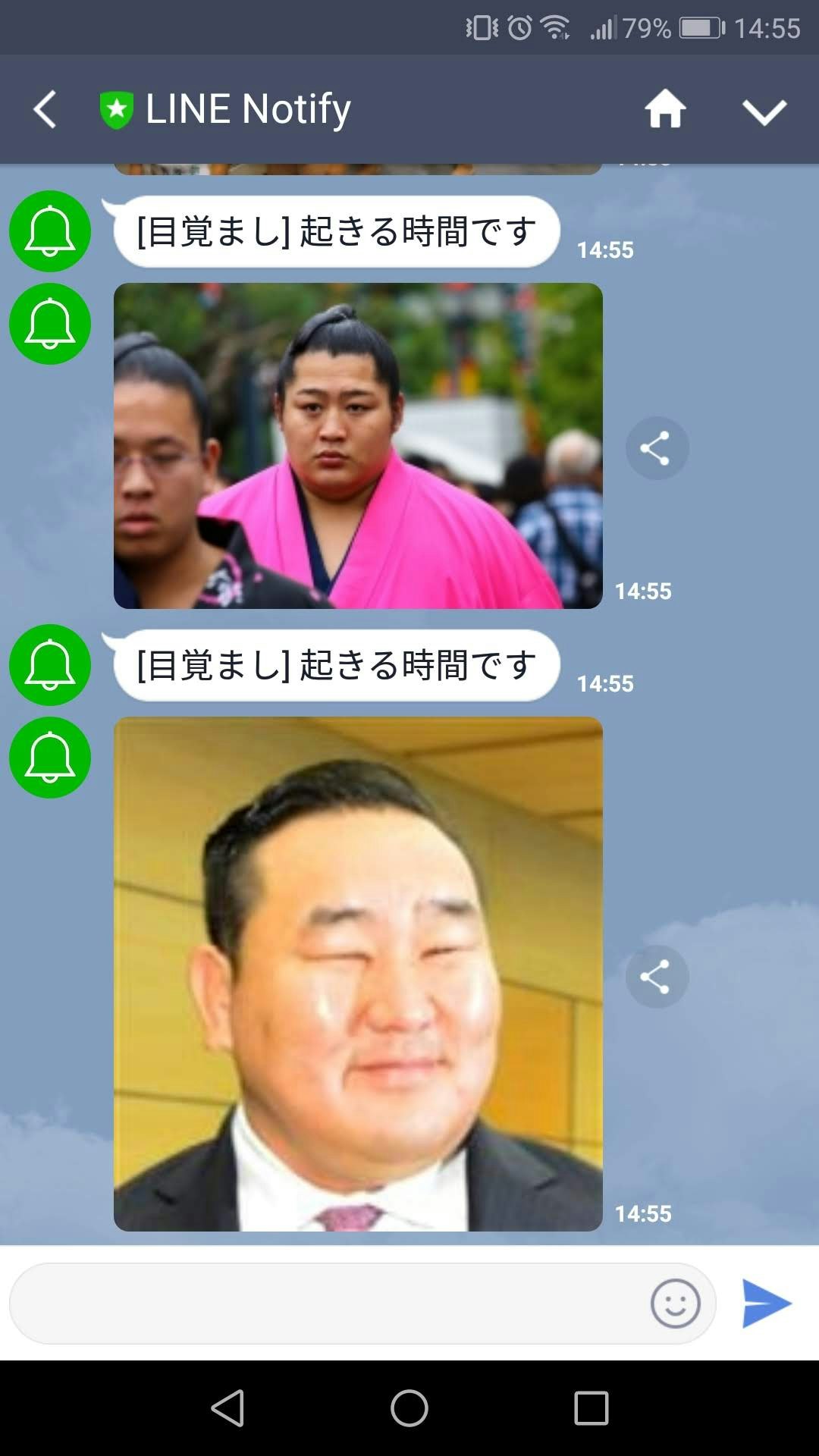Screen dimensions: 819x1456
Task: Open the emoji sticker picker
Action: coord(675,1304)
